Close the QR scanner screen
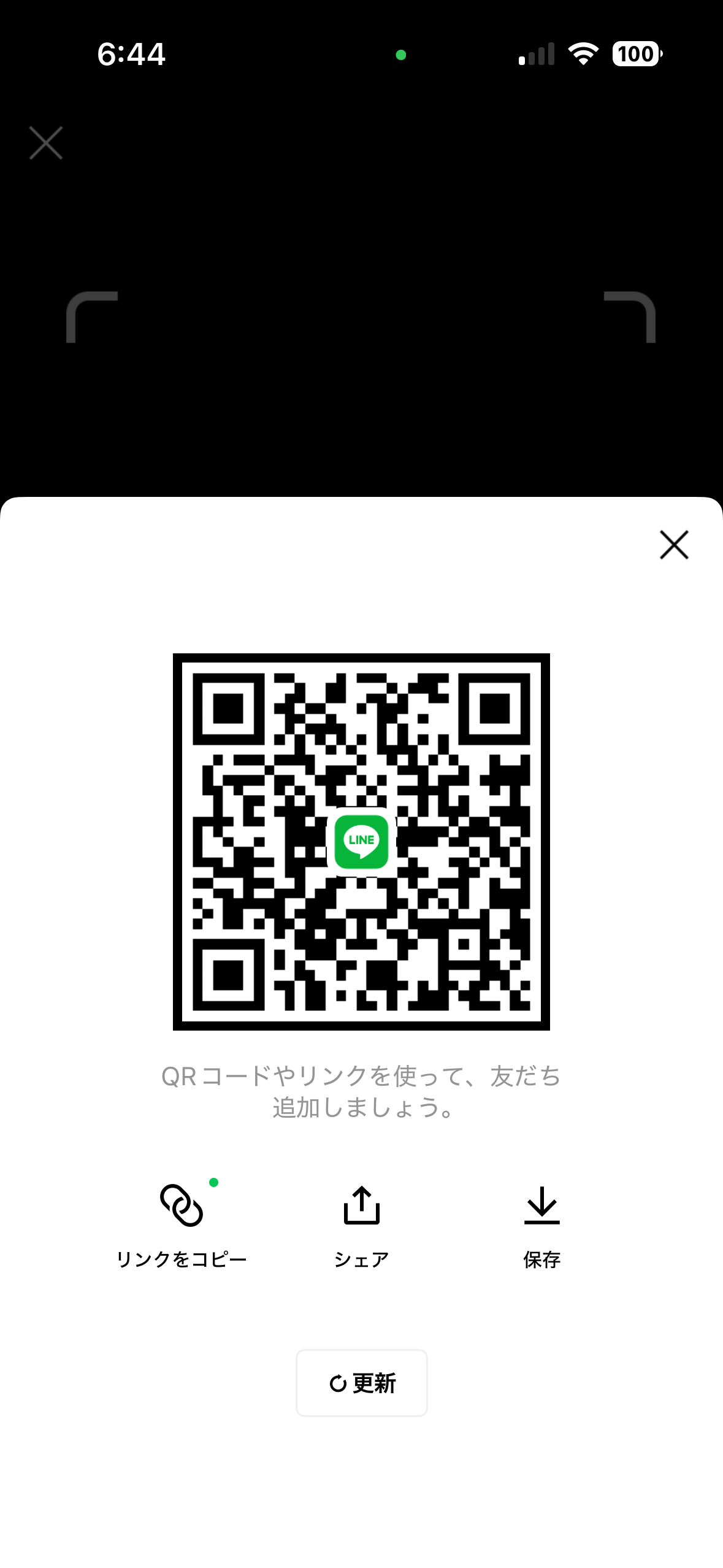 click(46, 143)
